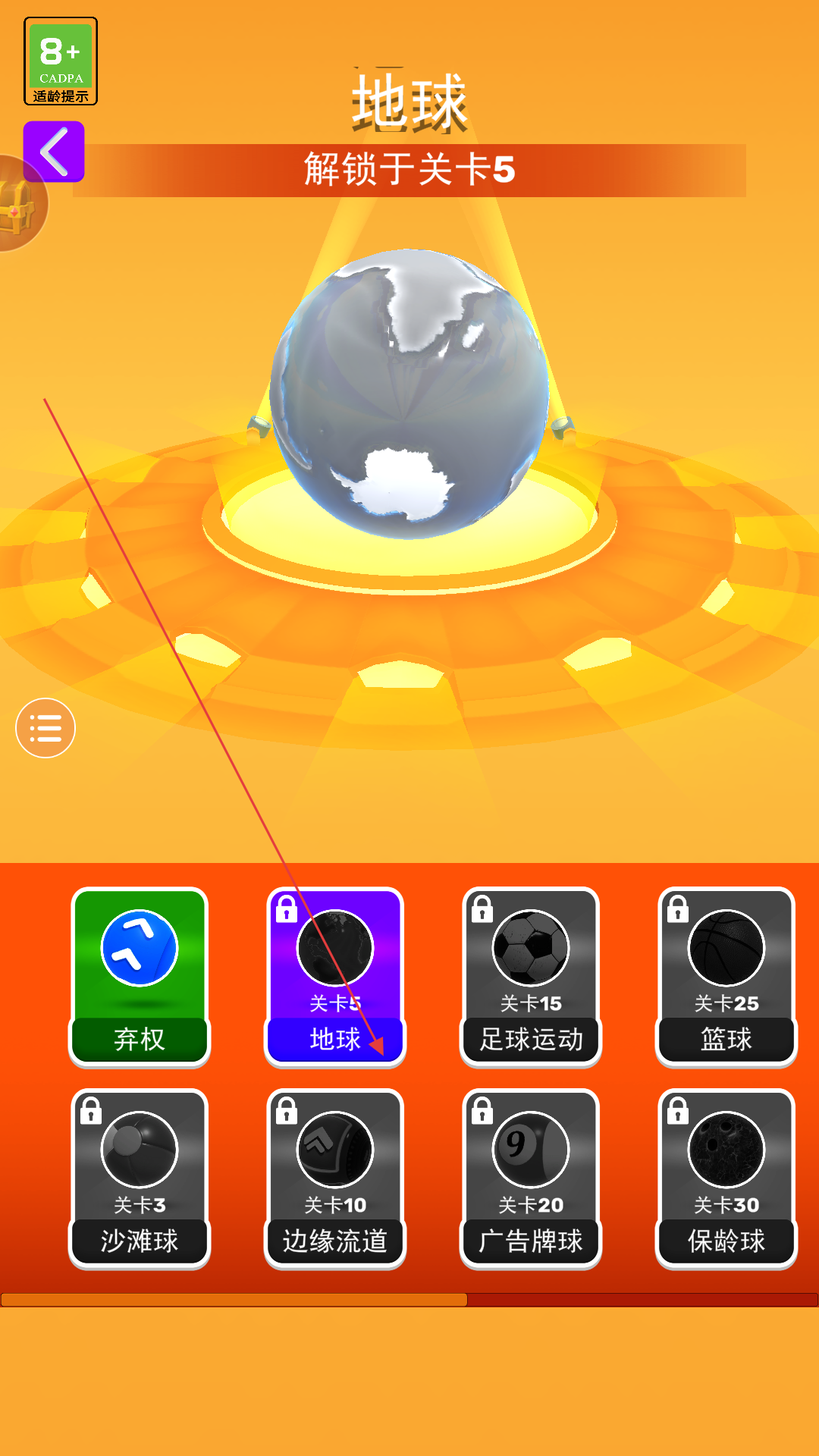The image size is (819, 1456).
Task: Open the round list menu button
Action: pos(45,728)
